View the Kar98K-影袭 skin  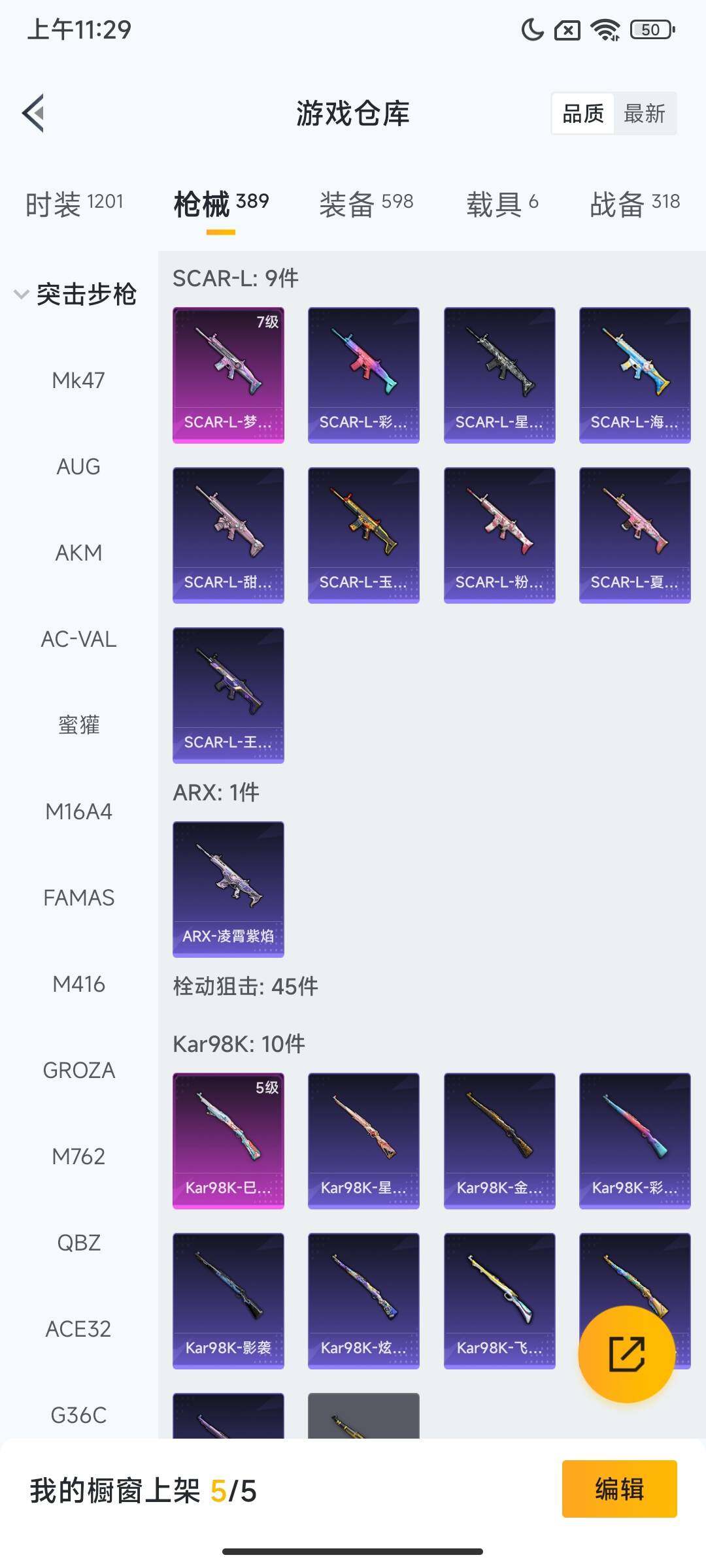click(x=228, y=1301)
